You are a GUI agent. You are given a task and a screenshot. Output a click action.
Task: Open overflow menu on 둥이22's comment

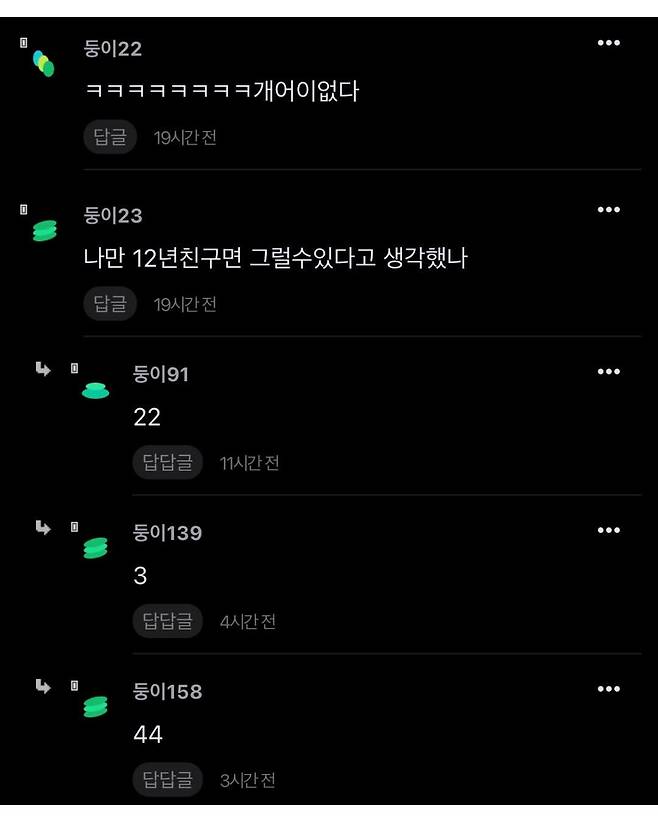point(608,43)
